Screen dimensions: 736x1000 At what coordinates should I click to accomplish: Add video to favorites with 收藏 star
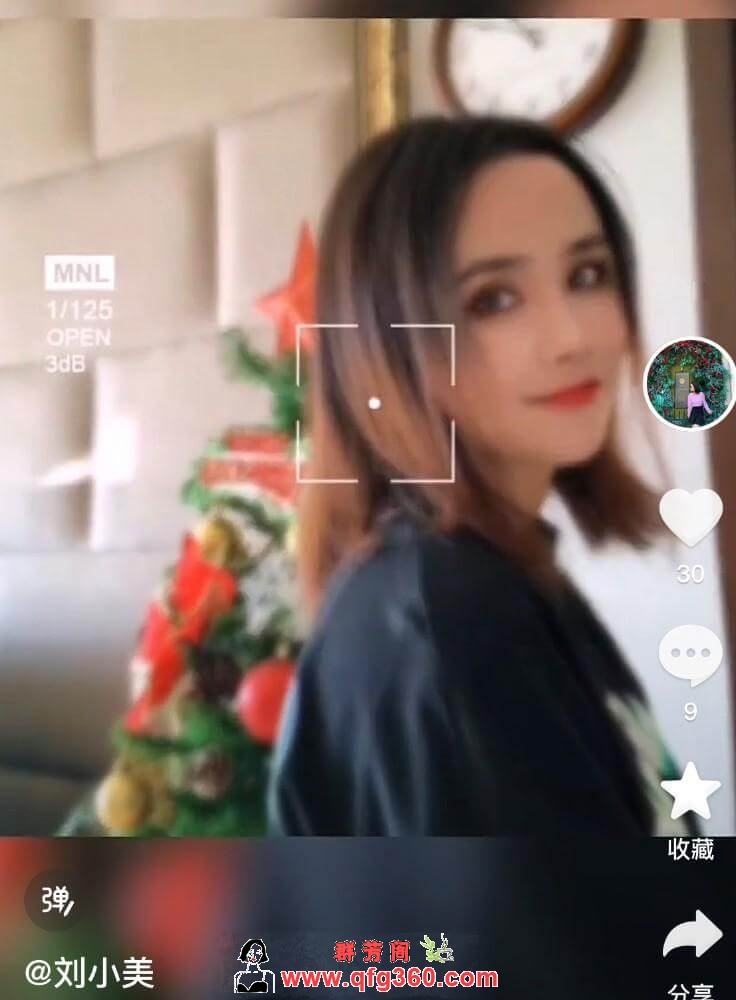click(691, 793)
